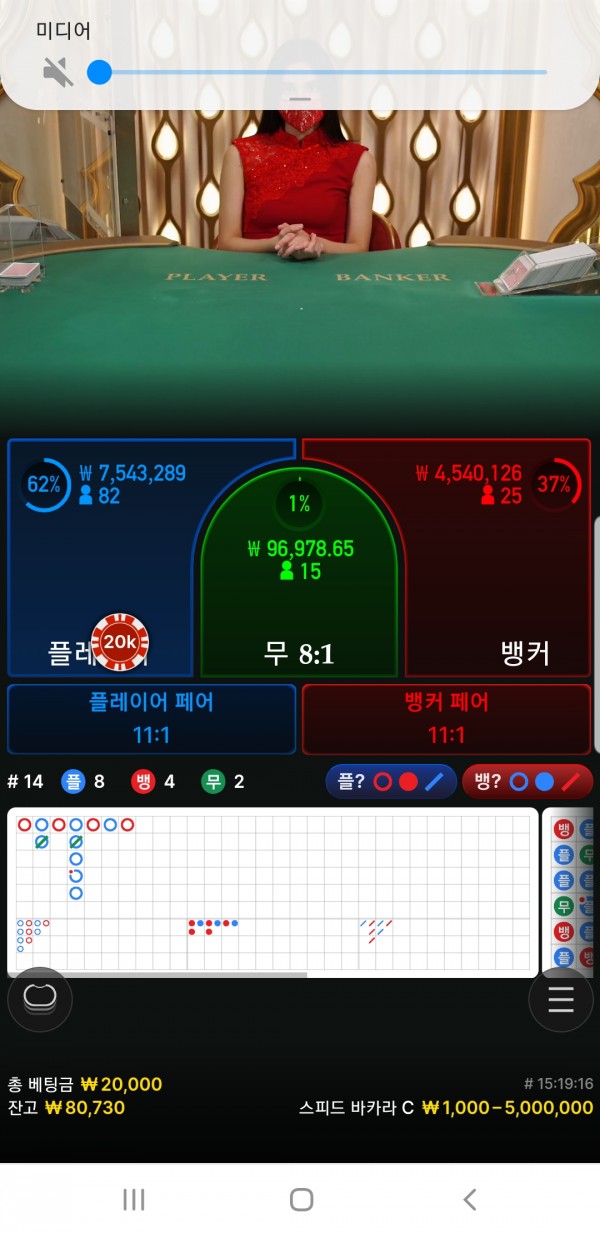Set the media volume slider
Screen dimensions: 600x1233
pyautogui.click(x=320, y=72)
